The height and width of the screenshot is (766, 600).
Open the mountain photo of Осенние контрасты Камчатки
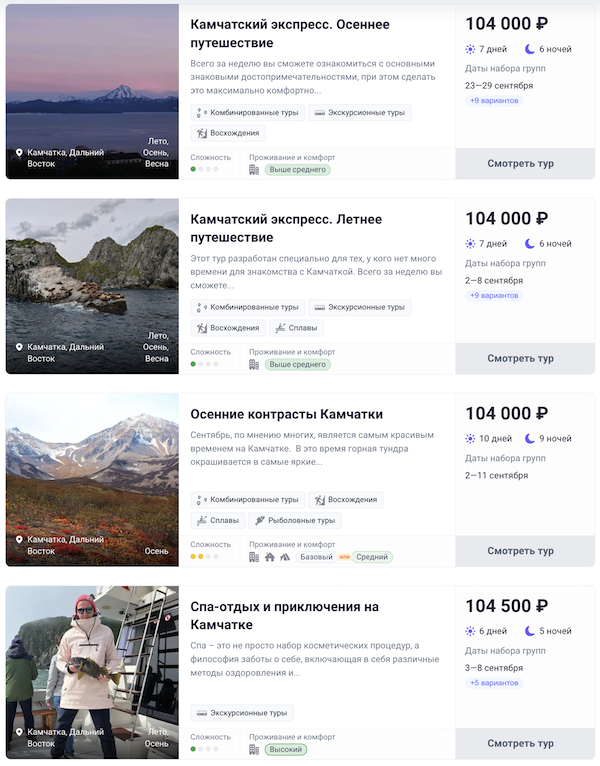click(x=92, y=480)
